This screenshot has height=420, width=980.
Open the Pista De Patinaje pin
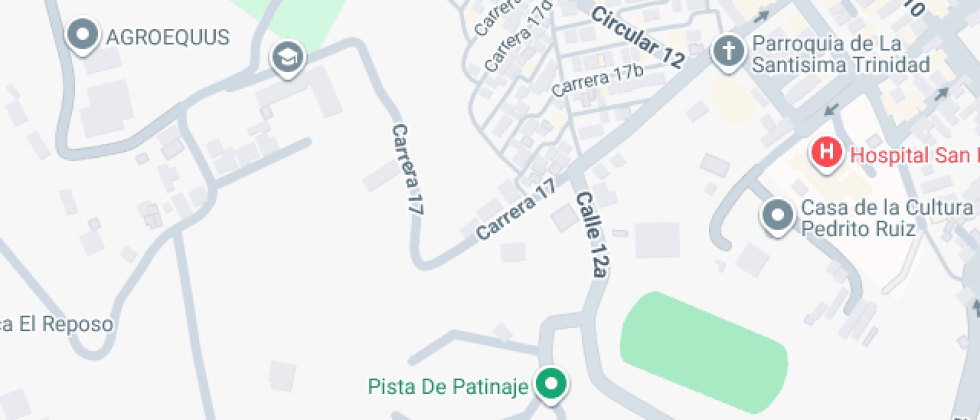(550, 384)
